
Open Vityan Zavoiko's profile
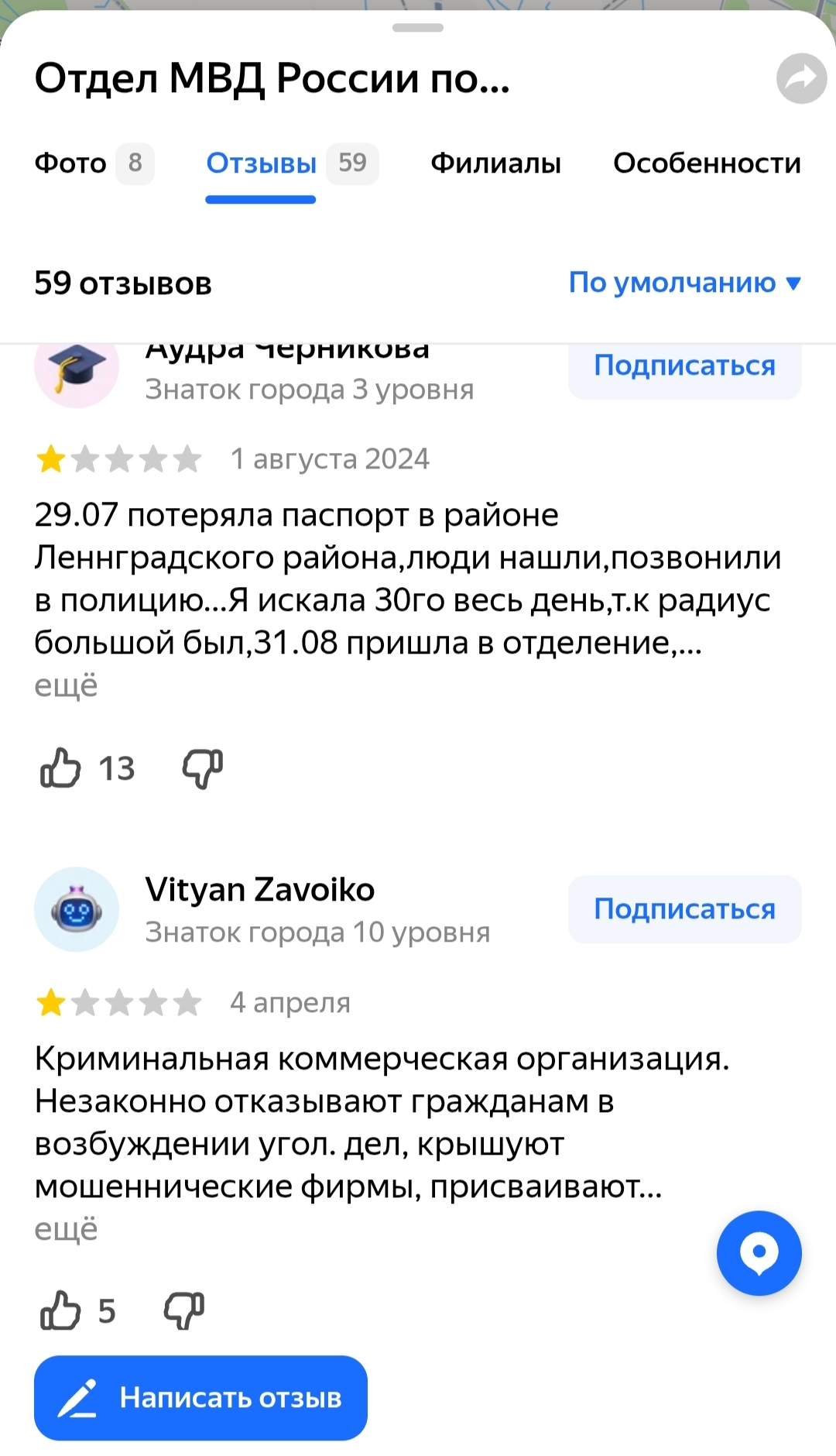coord(259,890)
